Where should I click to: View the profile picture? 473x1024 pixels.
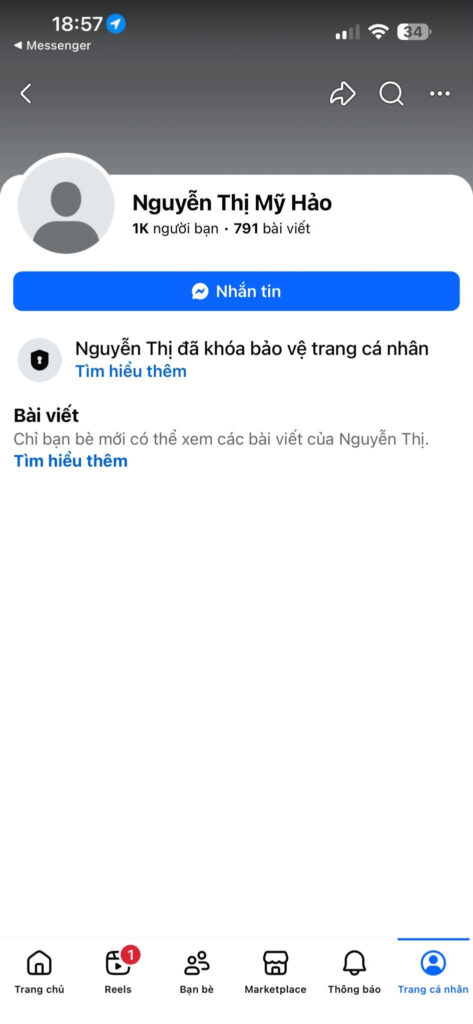tap(66, 205)
